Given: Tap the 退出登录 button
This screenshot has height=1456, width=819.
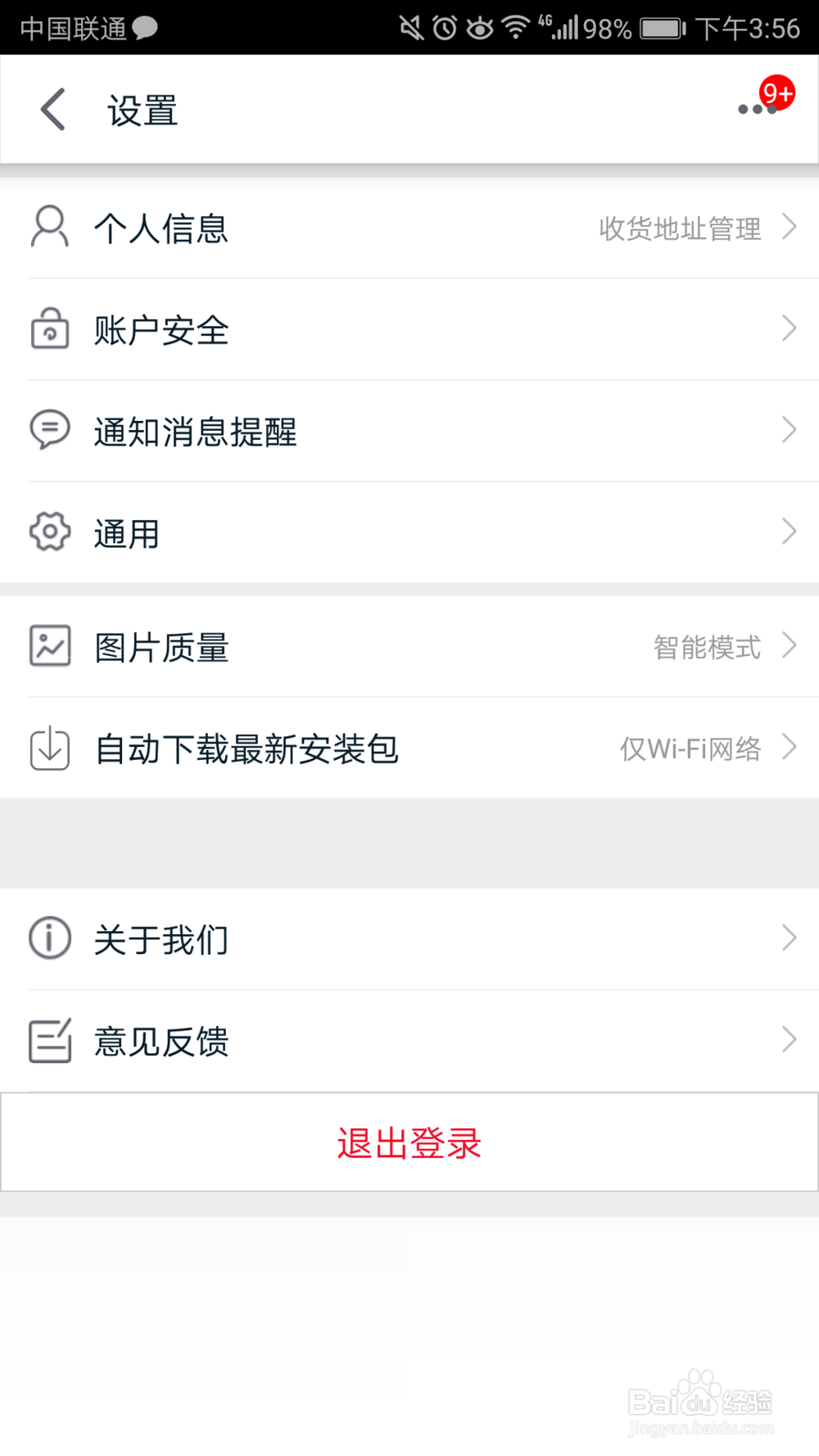Looking at the screenshot, I should tap(409, 1142).
